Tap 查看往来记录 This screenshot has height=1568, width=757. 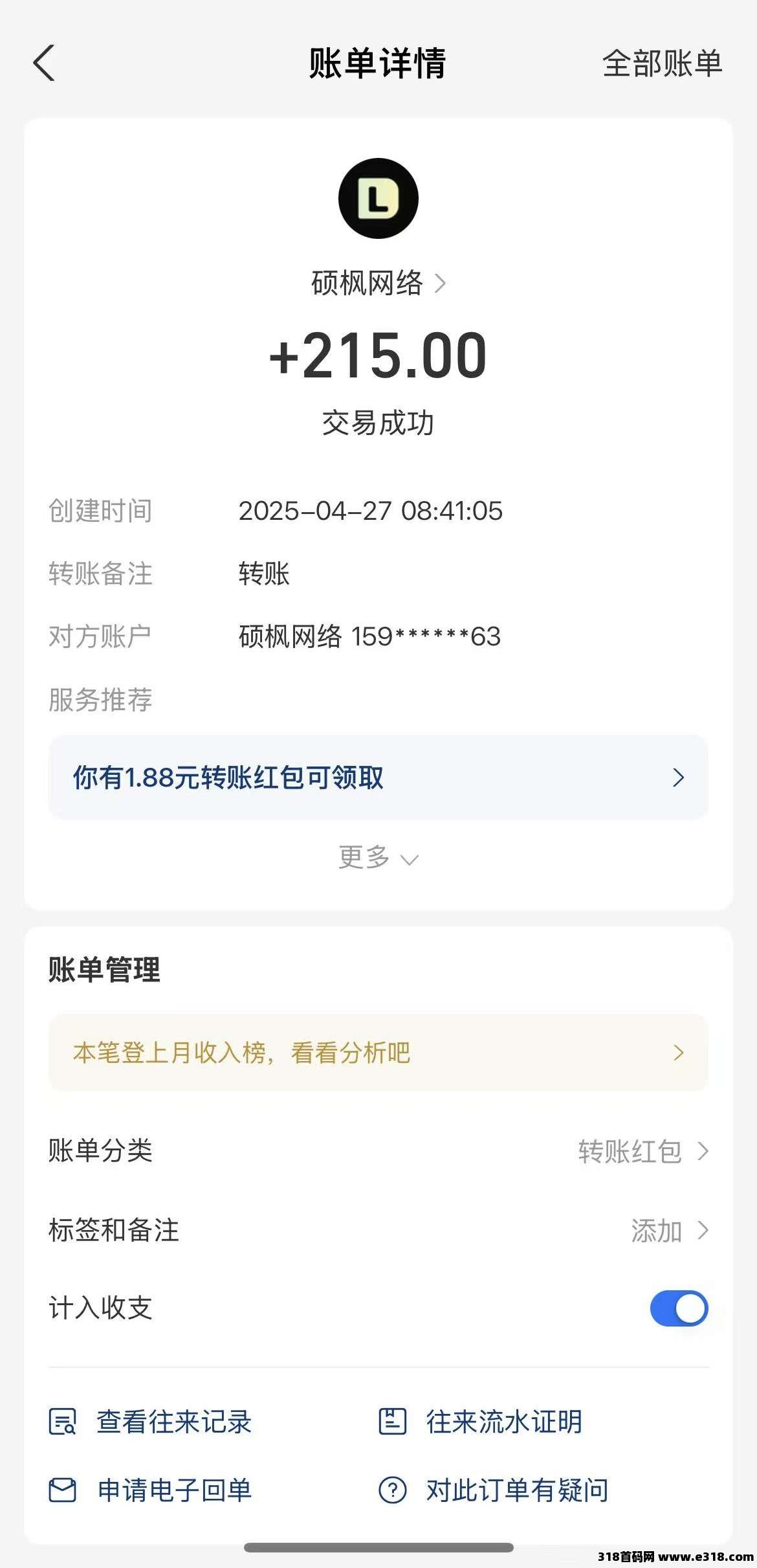150,1422
